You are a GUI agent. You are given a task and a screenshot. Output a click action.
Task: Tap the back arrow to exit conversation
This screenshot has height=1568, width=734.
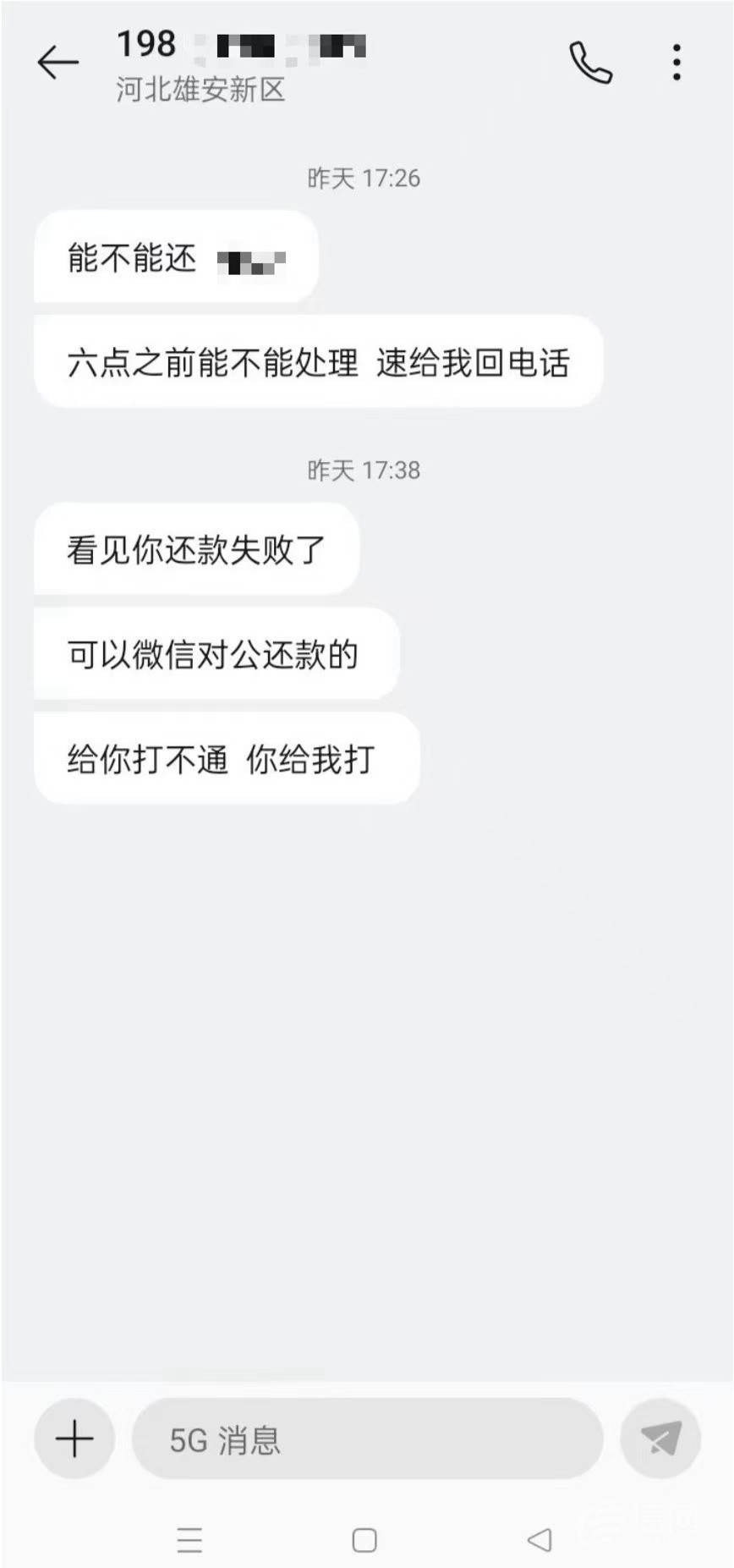pyautogui.click(x=58, y=61)
